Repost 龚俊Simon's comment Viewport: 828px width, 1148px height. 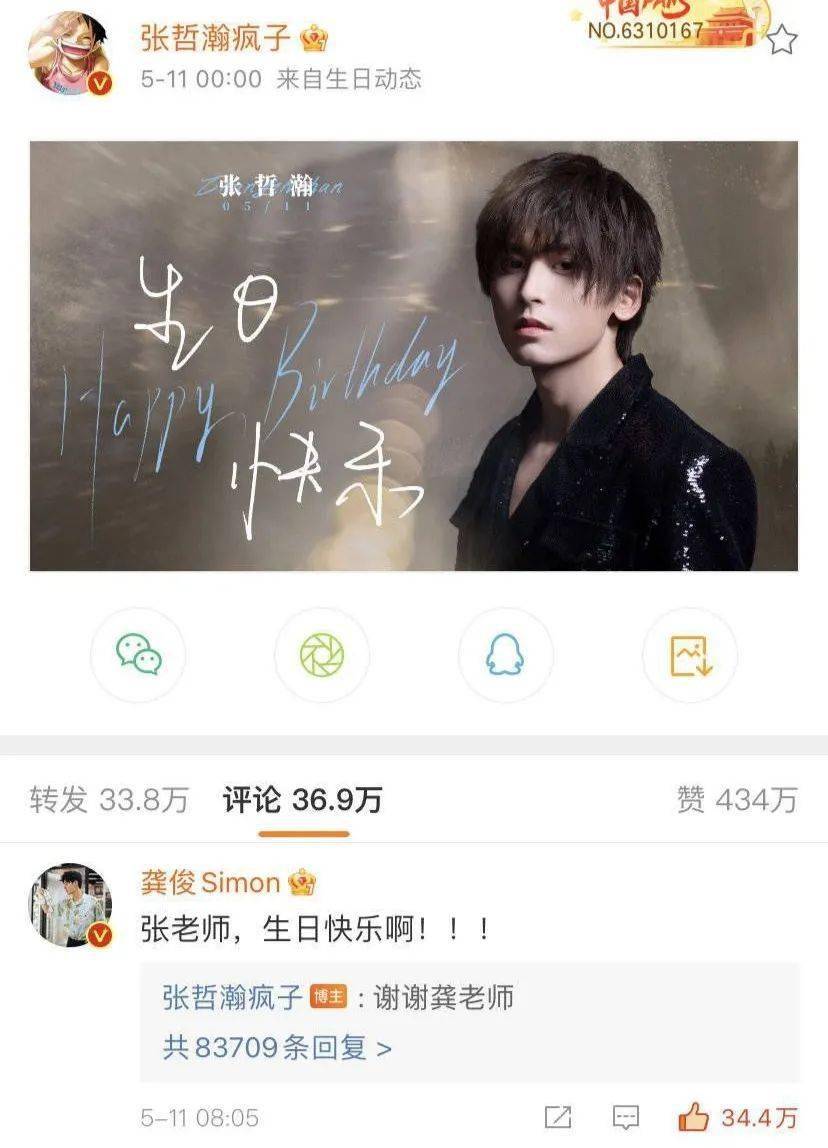pos(558,1117)
